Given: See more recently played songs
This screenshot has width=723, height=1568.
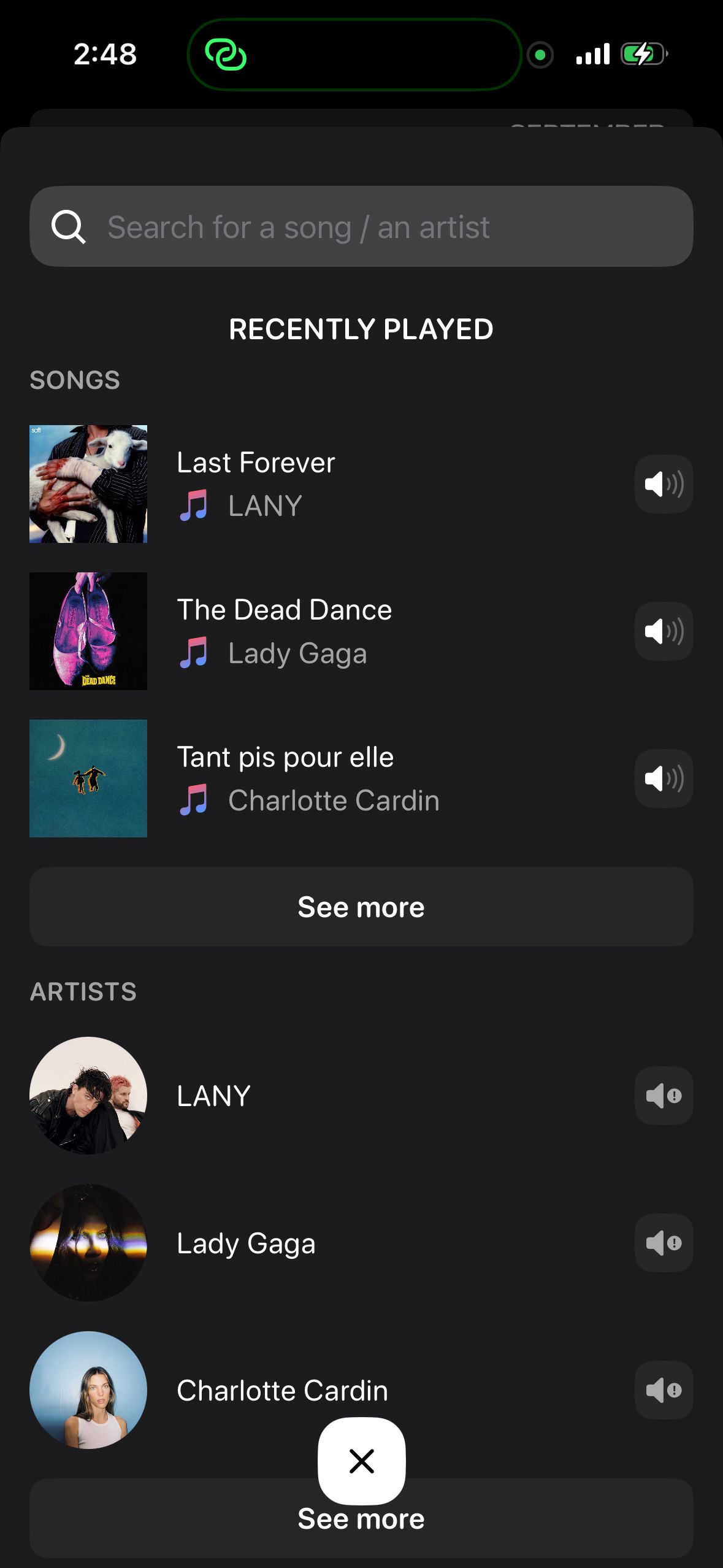Looking at the screenshot, I should click(361, 907).
